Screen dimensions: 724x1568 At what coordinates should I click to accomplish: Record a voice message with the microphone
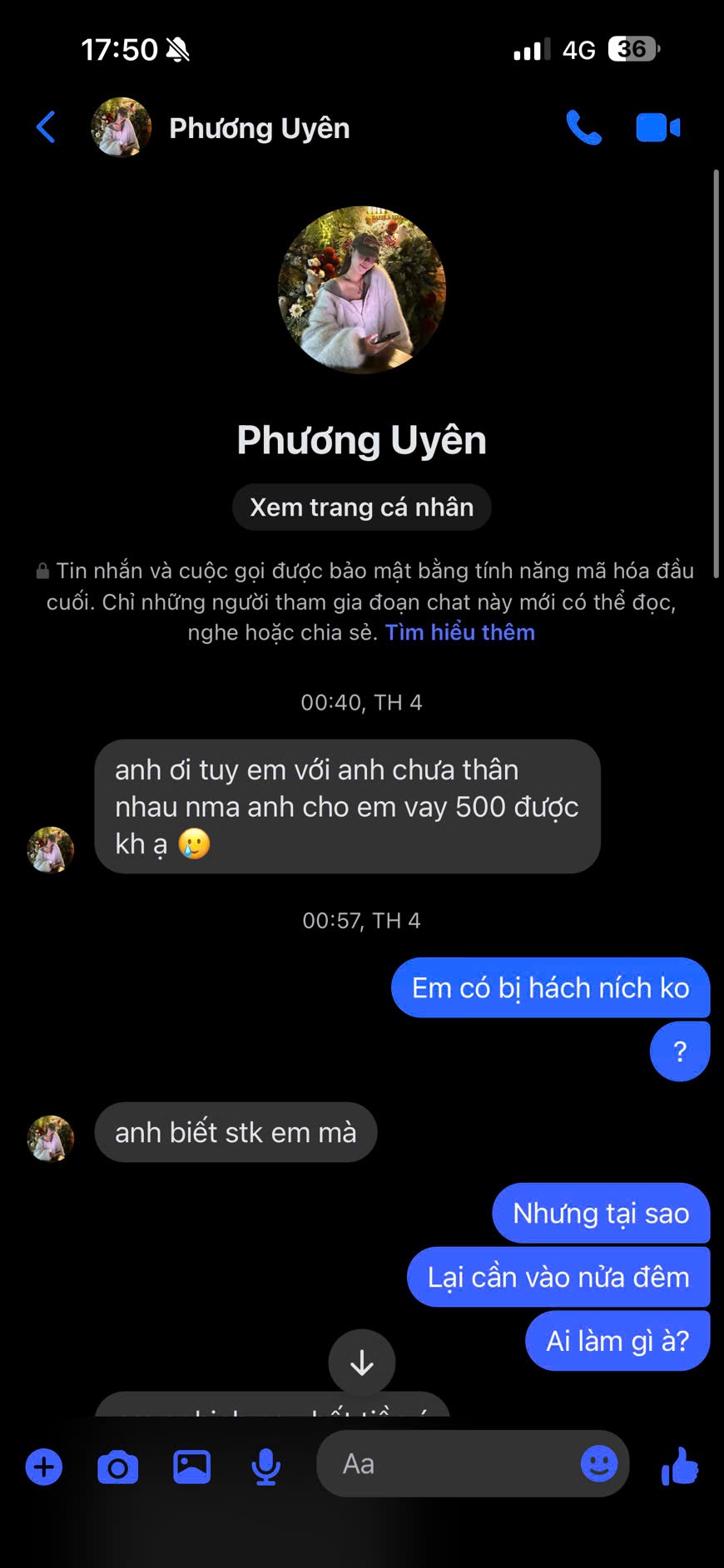coord(265,1467)
